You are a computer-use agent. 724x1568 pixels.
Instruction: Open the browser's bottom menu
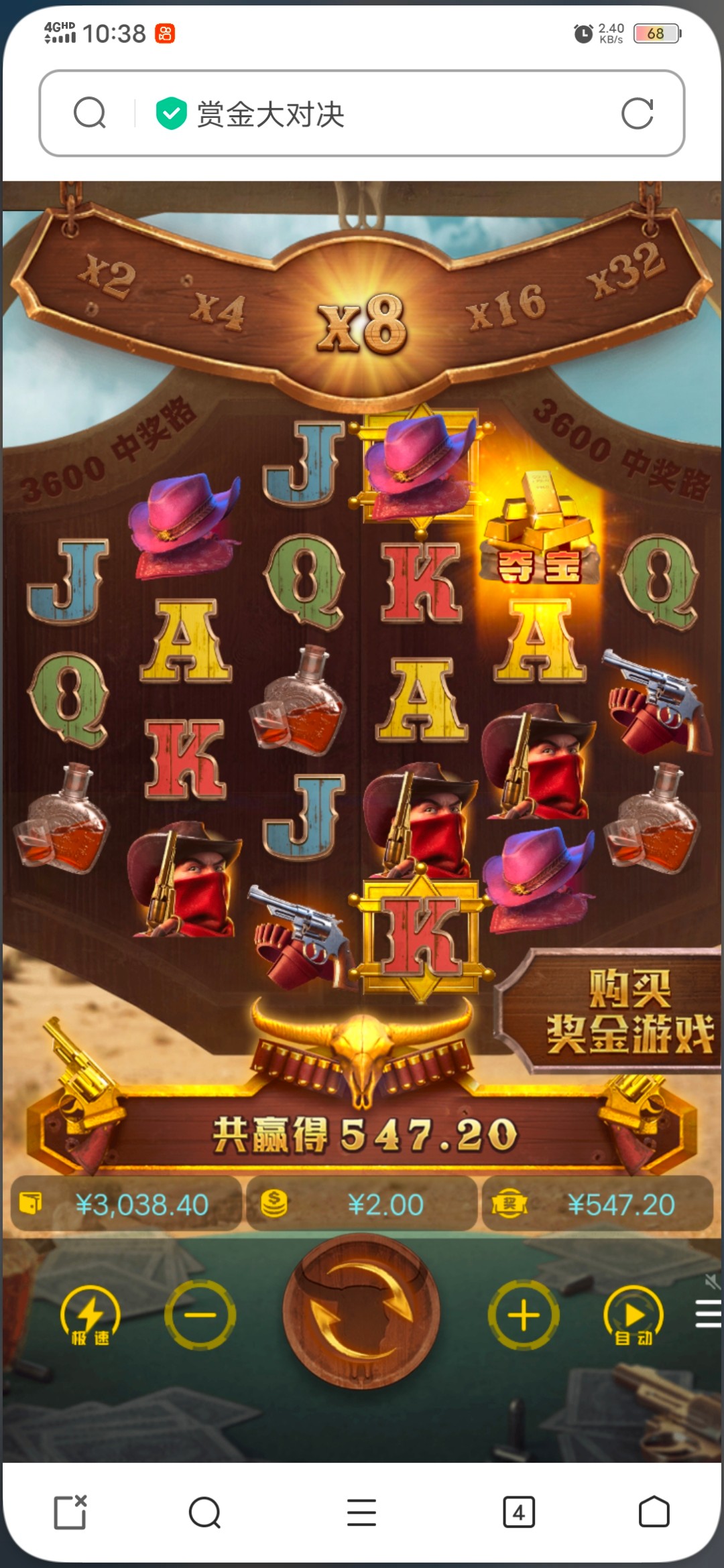tap(361, 1512)
